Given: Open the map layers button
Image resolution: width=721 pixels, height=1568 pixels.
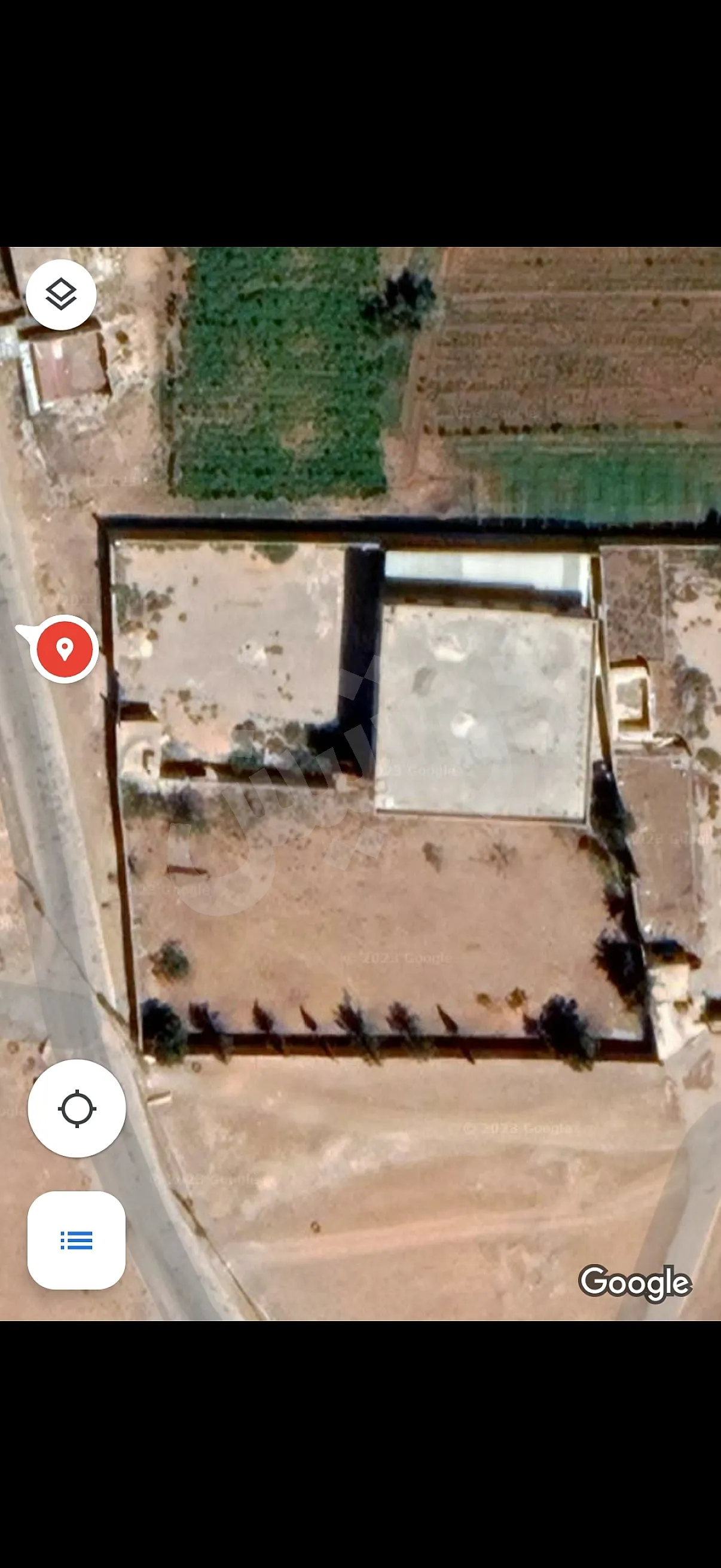Looking at the screenshot, I should pyautogui.click(x=61, y=295).
